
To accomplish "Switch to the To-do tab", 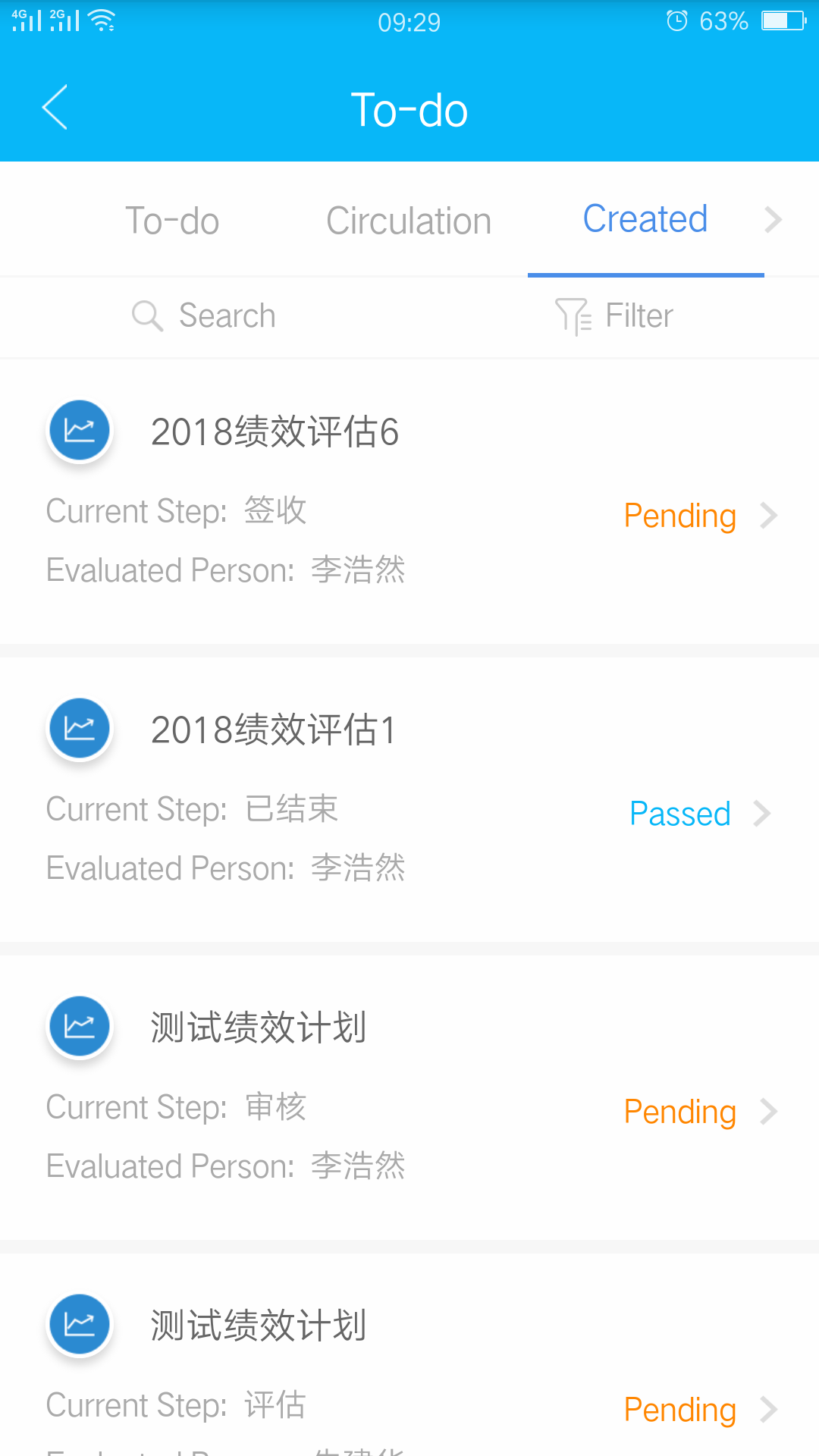I will (172, 220).
